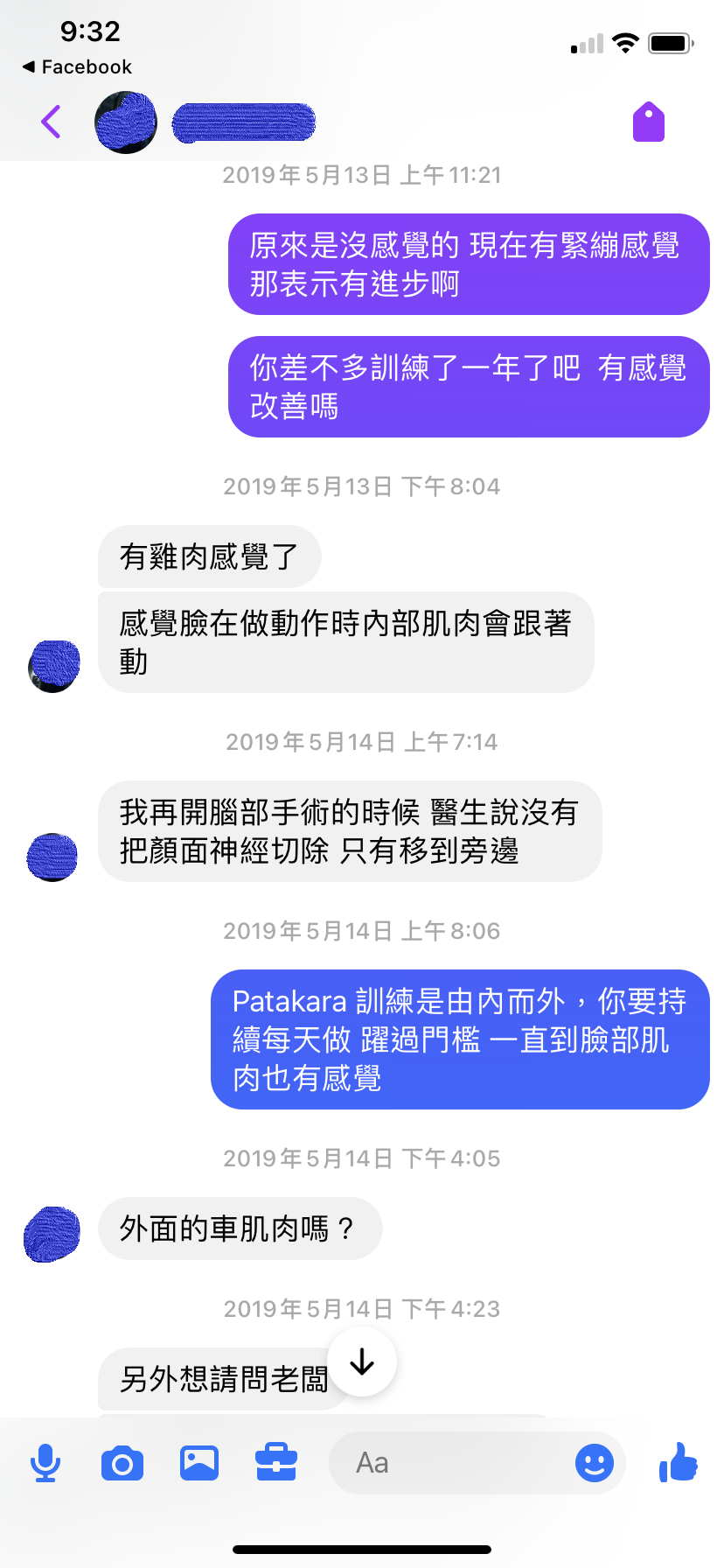The width and height of the screenshot is (724, 1568).
Task: Open the camera to take a photo
Action: 122,1463
